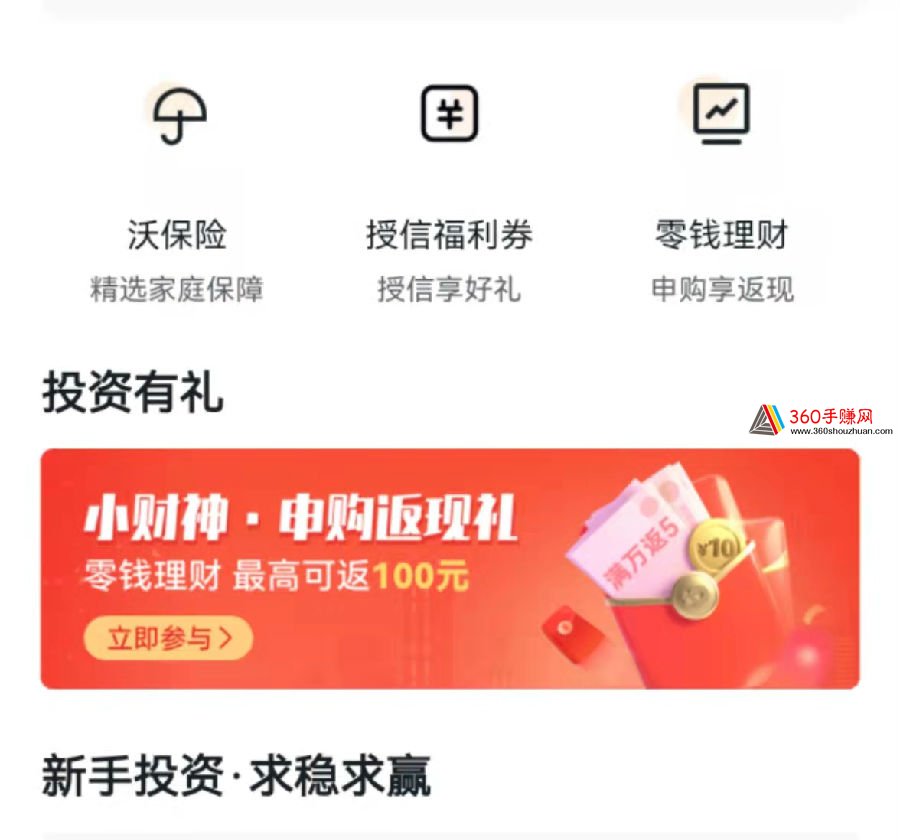Image resolution: width=900 pixels, height=840 pixels.
Task: Tap the 立即参与 button on banner
Action: pos(168,638)
